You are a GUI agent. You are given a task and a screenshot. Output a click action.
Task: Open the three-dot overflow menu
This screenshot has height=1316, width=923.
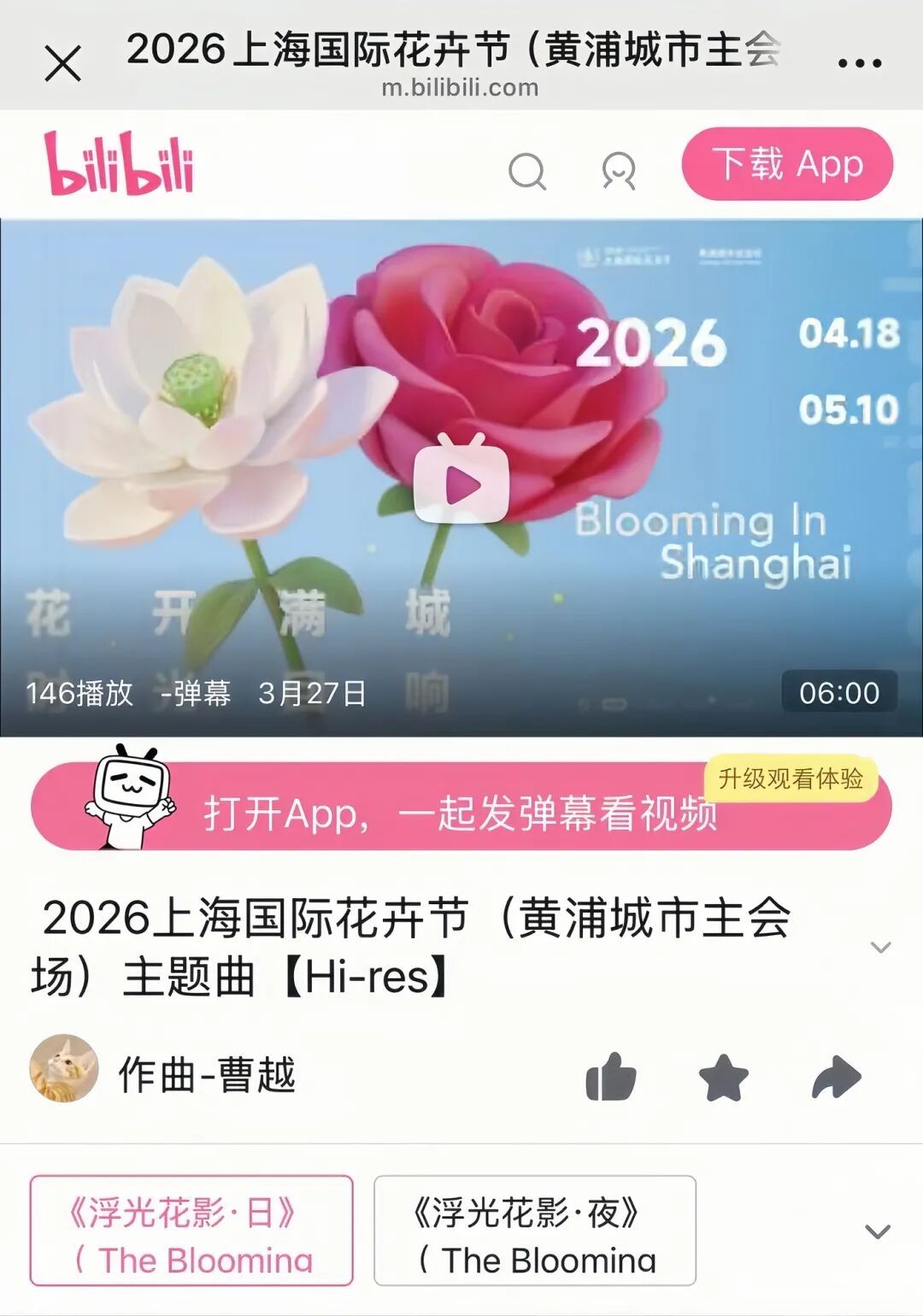(859, 62)
